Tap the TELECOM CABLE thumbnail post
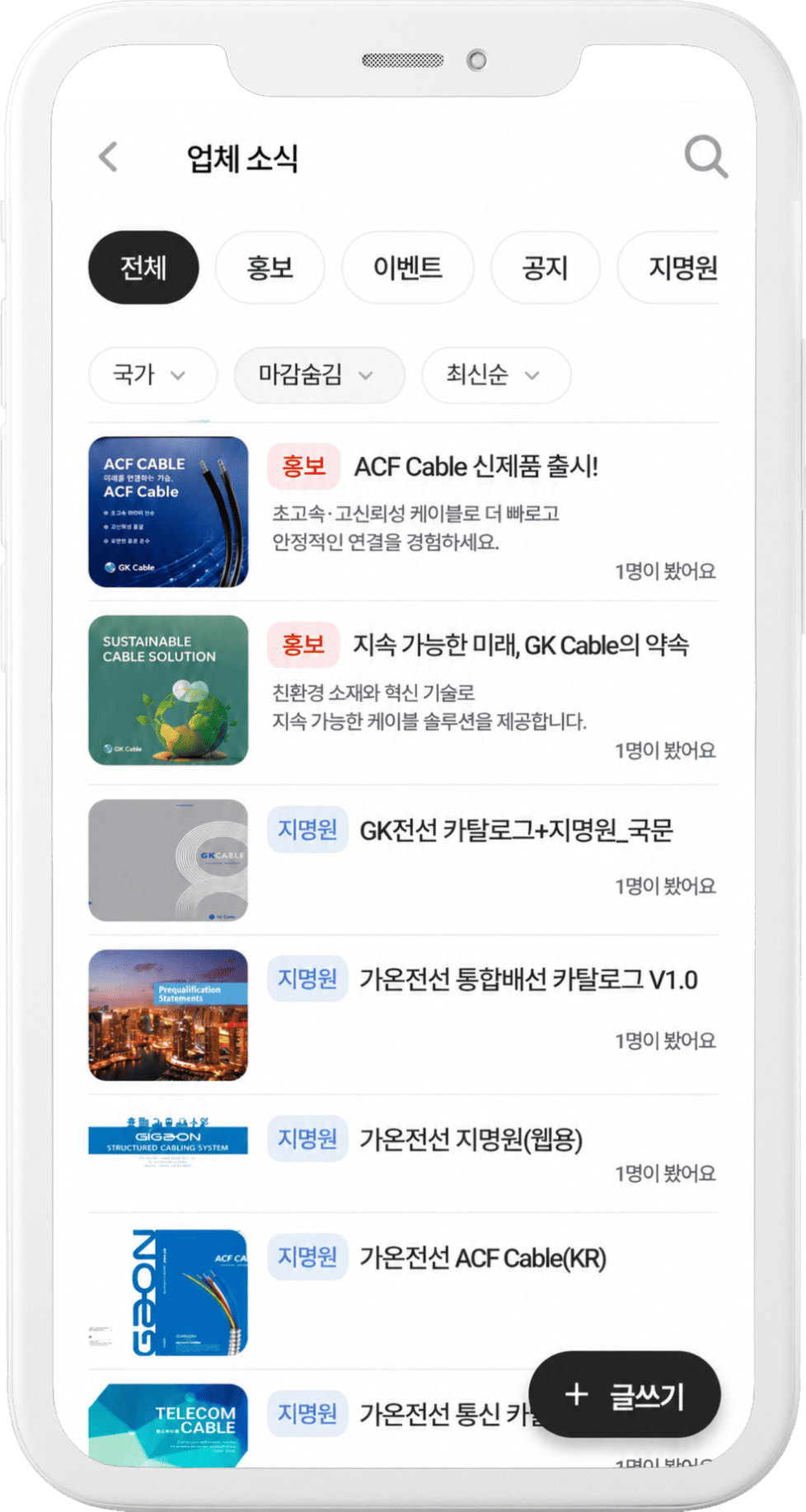The image size is (806, 1512). [x=168, y=1425]
